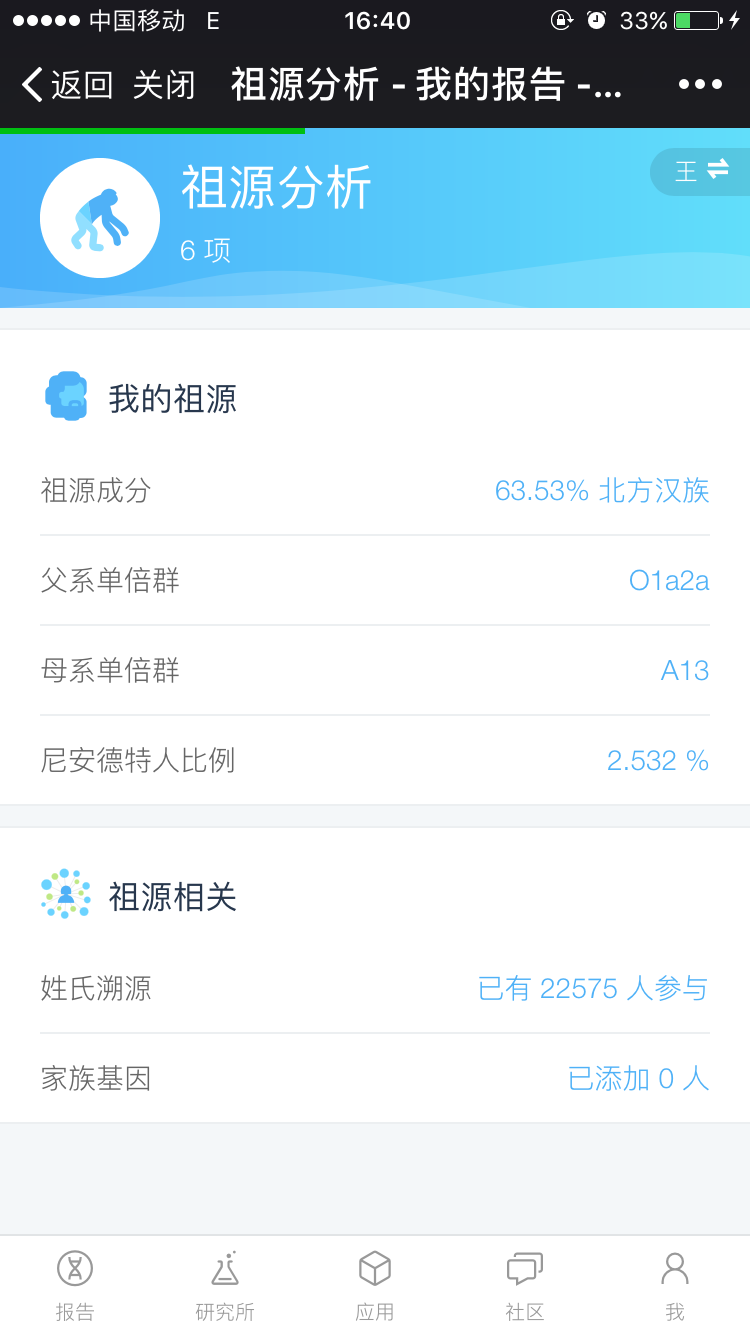View 父系单倍群 O1a2a details
The image size is (750, 1334).
(x=375, y=580)
